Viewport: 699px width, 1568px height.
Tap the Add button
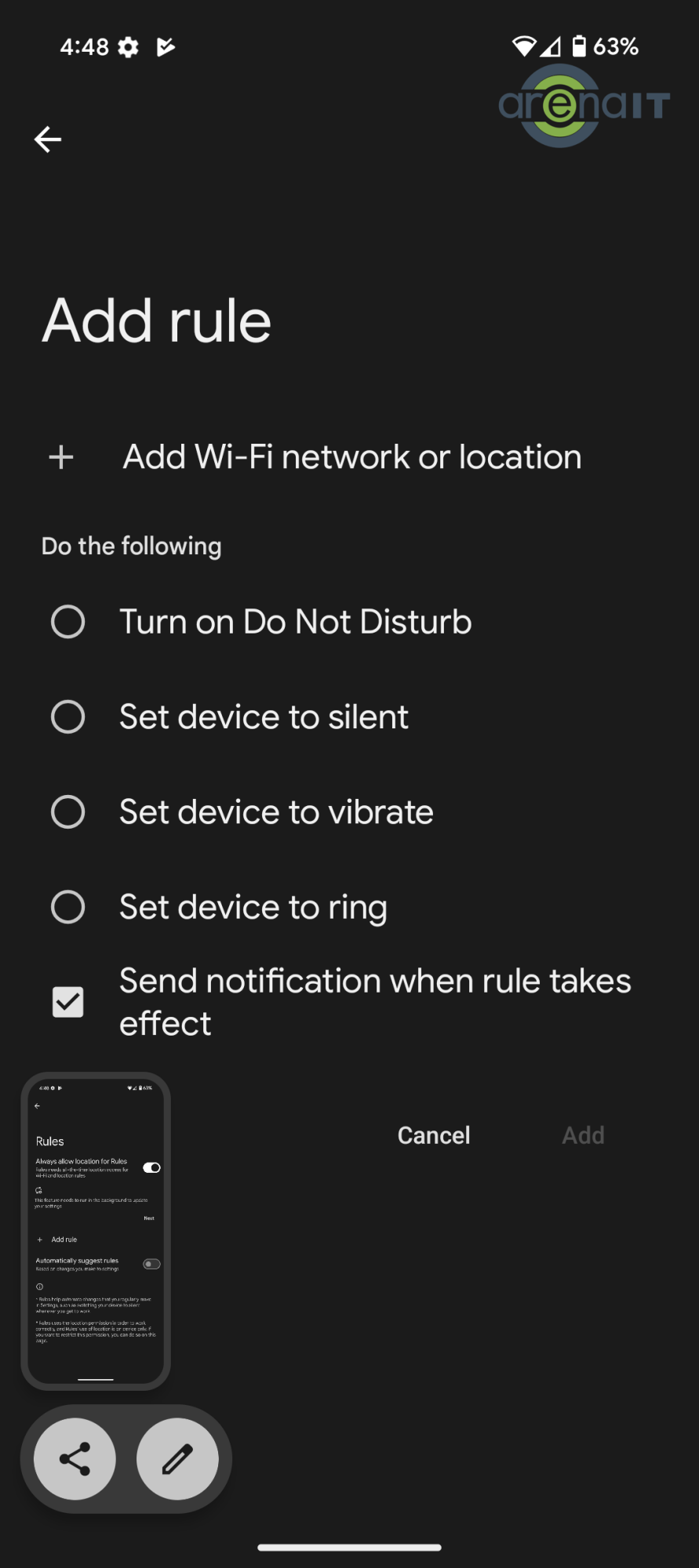tap(583, 1135)
